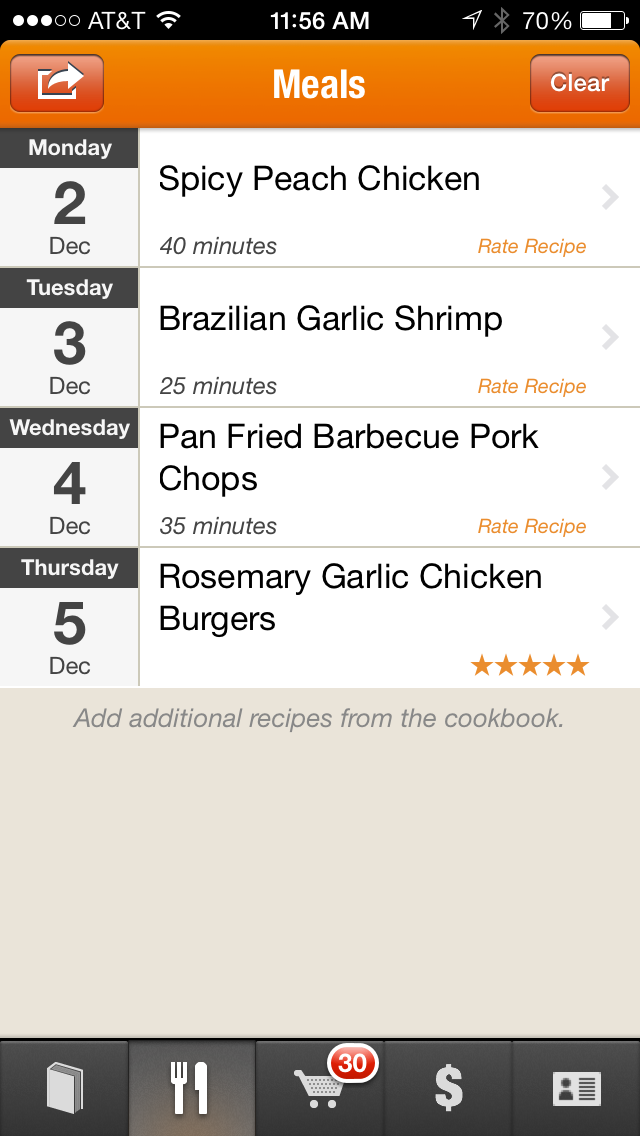The width and height of the screenshot is (640, 1136).
Task: Open Rosemary Garlic Chicken Burgers recipe
Action: [x=350, y=598]
